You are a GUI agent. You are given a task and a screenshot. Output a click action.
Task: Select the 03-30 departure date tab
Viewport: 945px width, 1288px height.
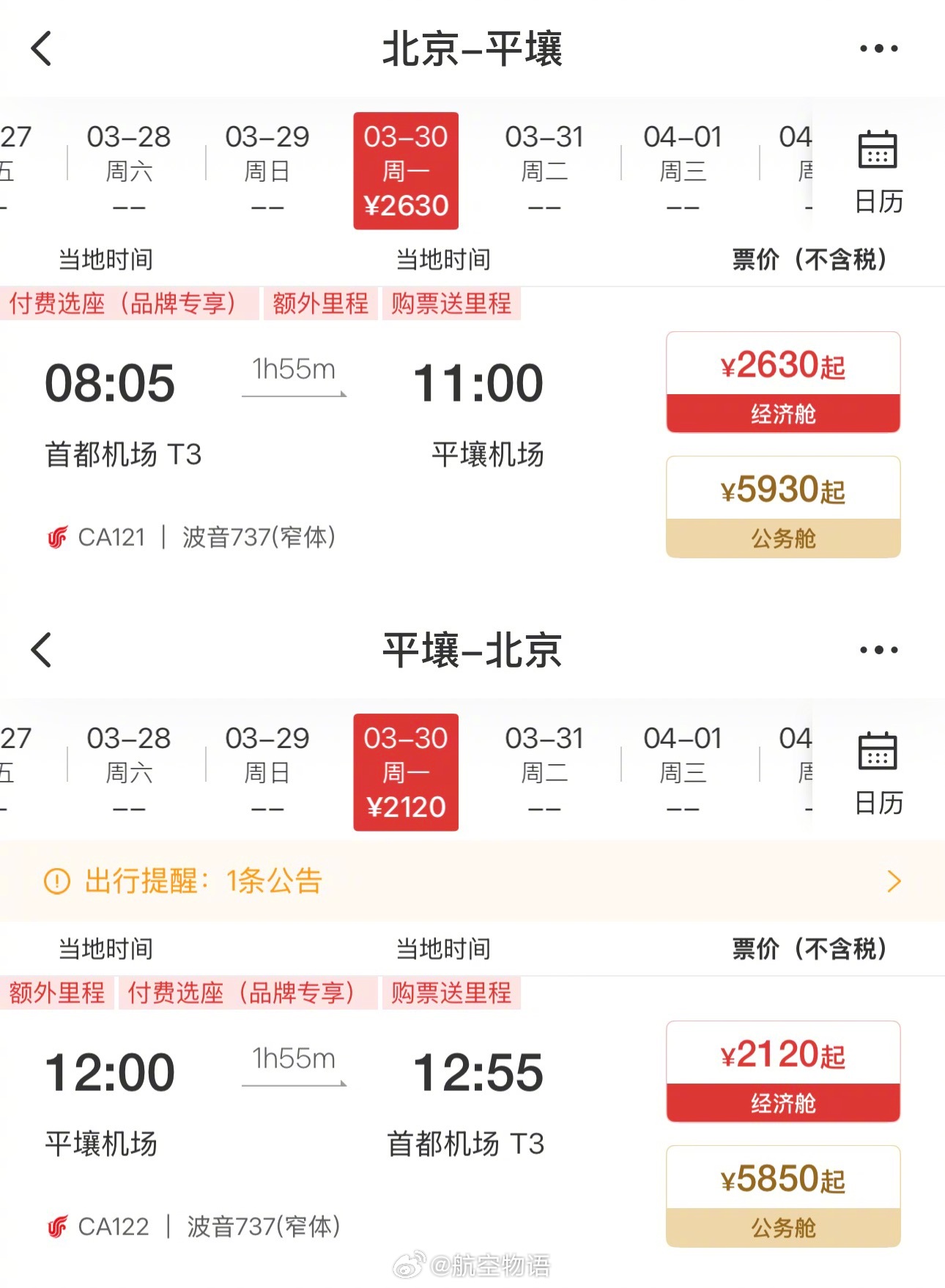pyautogui.click(x=405, y=169)
